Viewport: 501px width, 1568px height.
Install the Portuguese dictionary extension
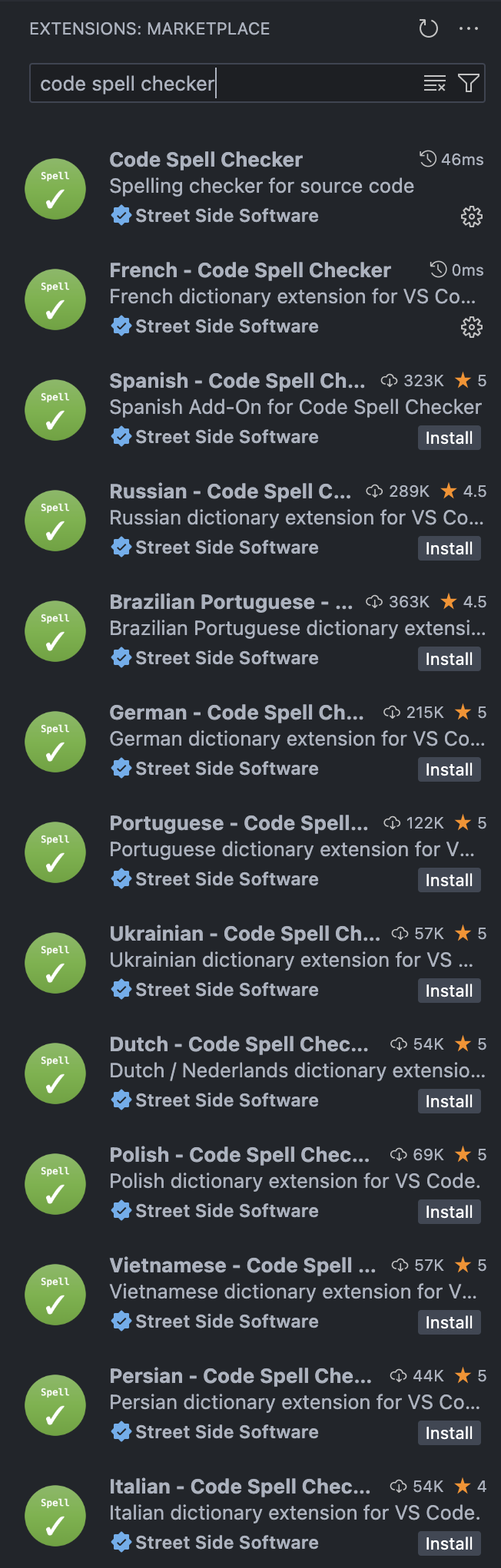[x=449, y=880]
